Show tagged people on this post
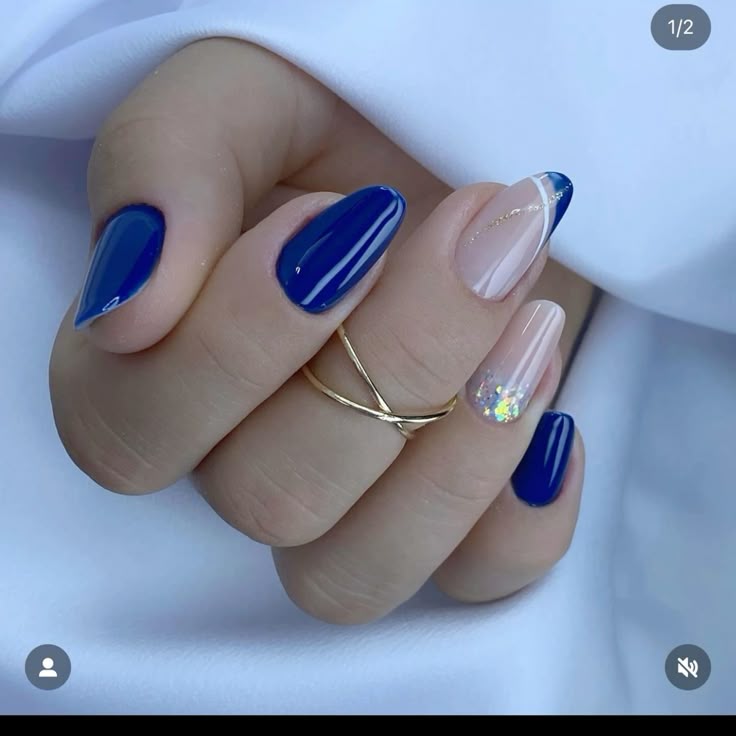 click(x=48, y=667)
